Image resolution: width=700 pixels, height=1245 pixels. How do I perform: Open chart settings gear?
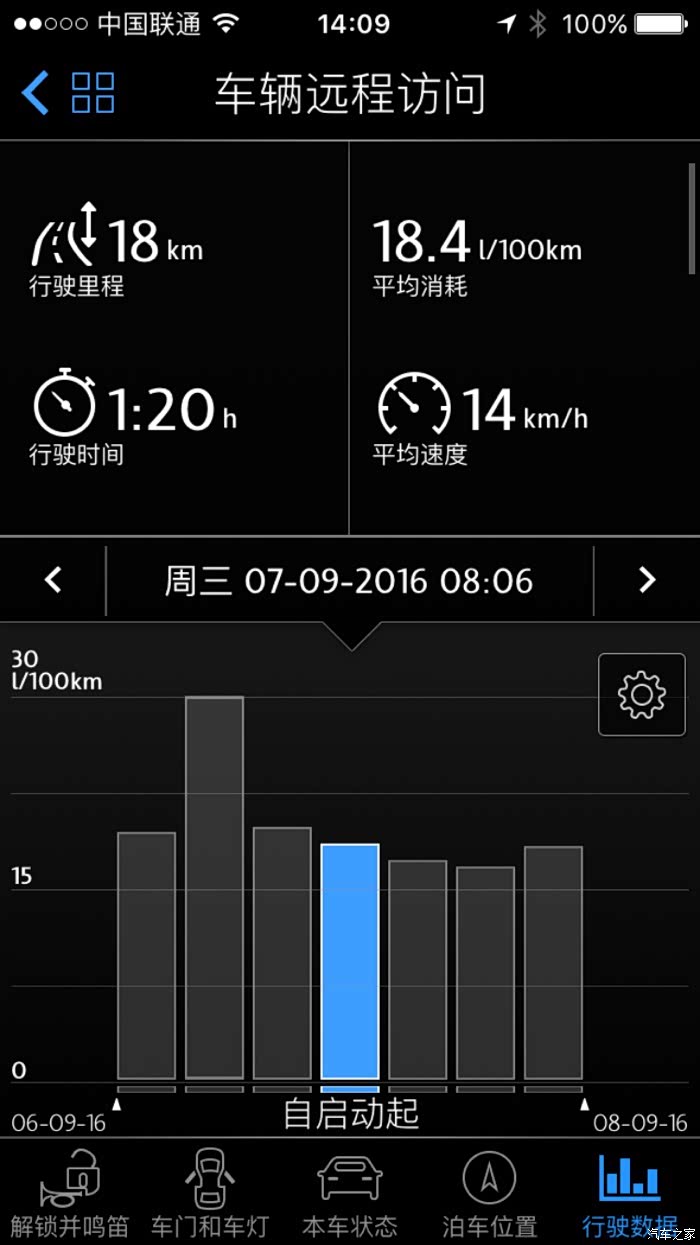click(641, 694)
